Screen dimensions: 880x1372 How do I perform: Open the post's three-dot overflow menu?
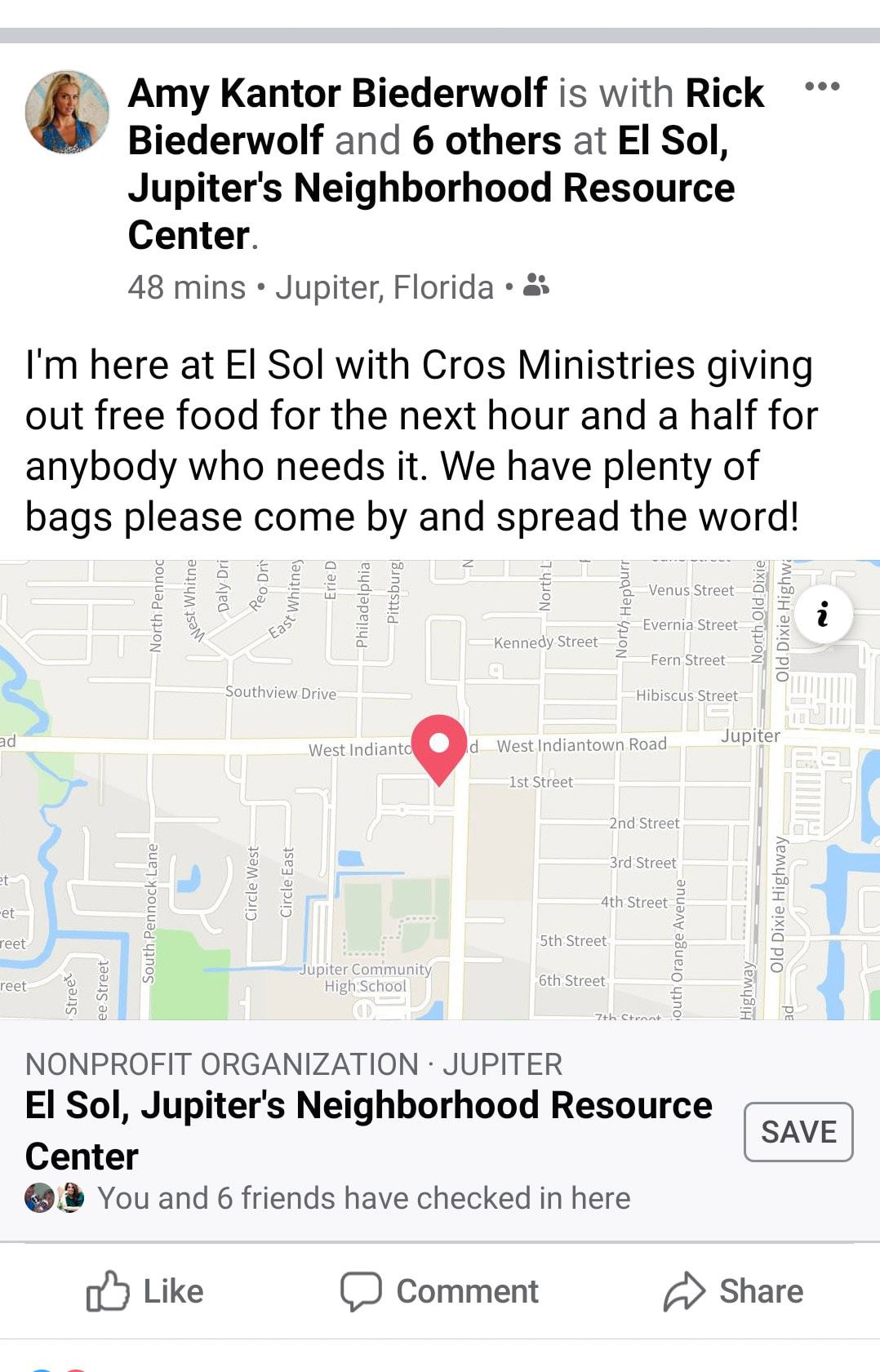[821, 87]
